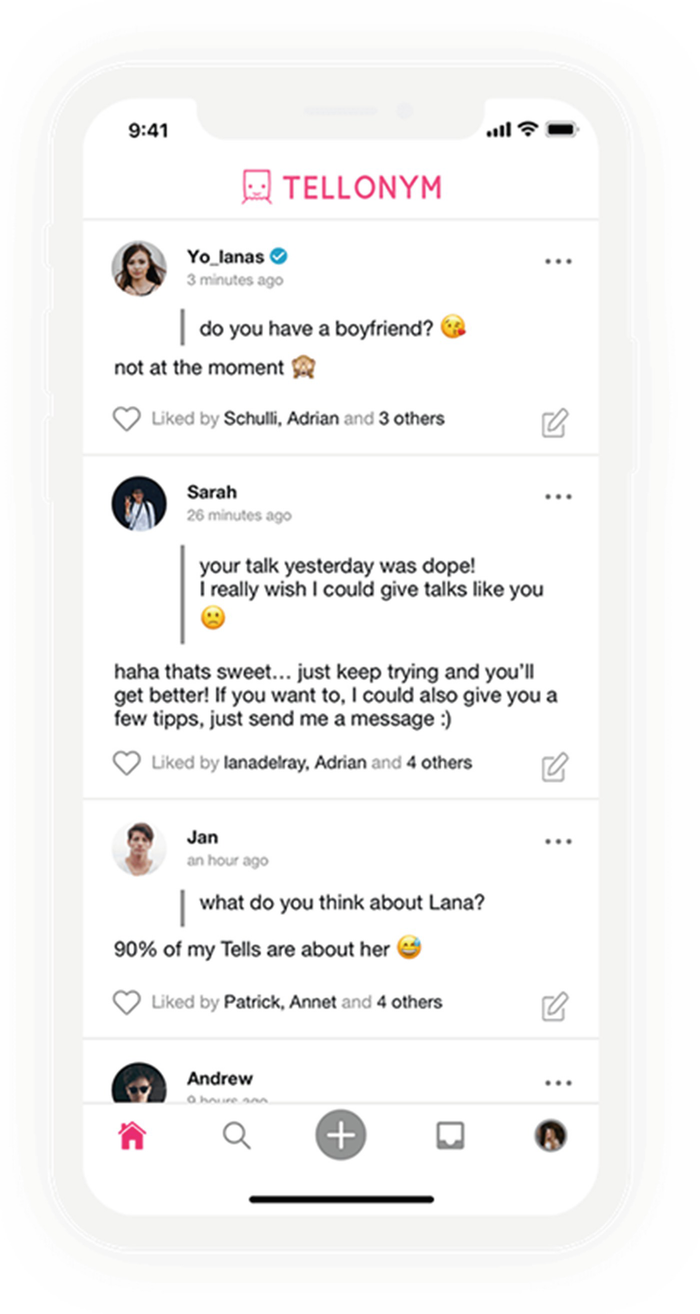This screenshot has width=700, height=1314.
Task: Go to my profile tab
Action: pos(550,1136)
